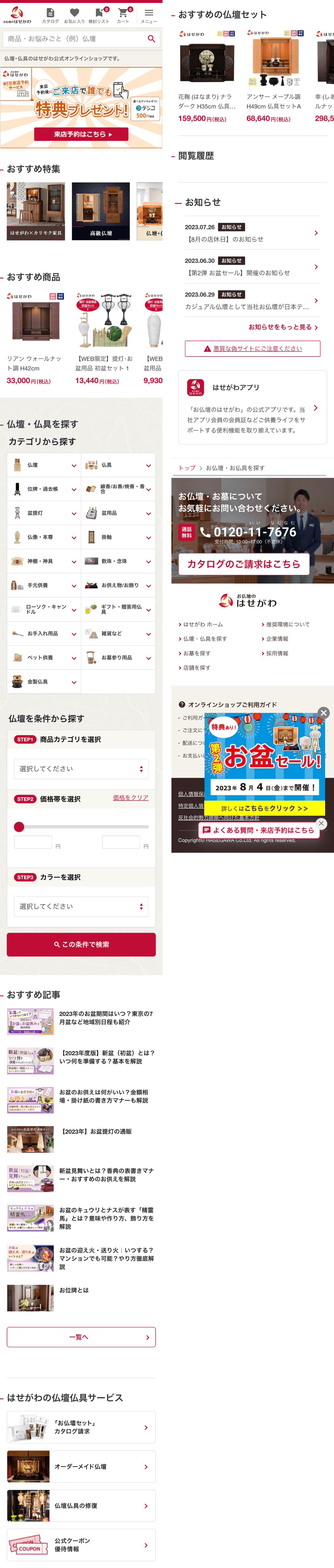Tap カタログのご請求はこちら button

click(244, 564)
